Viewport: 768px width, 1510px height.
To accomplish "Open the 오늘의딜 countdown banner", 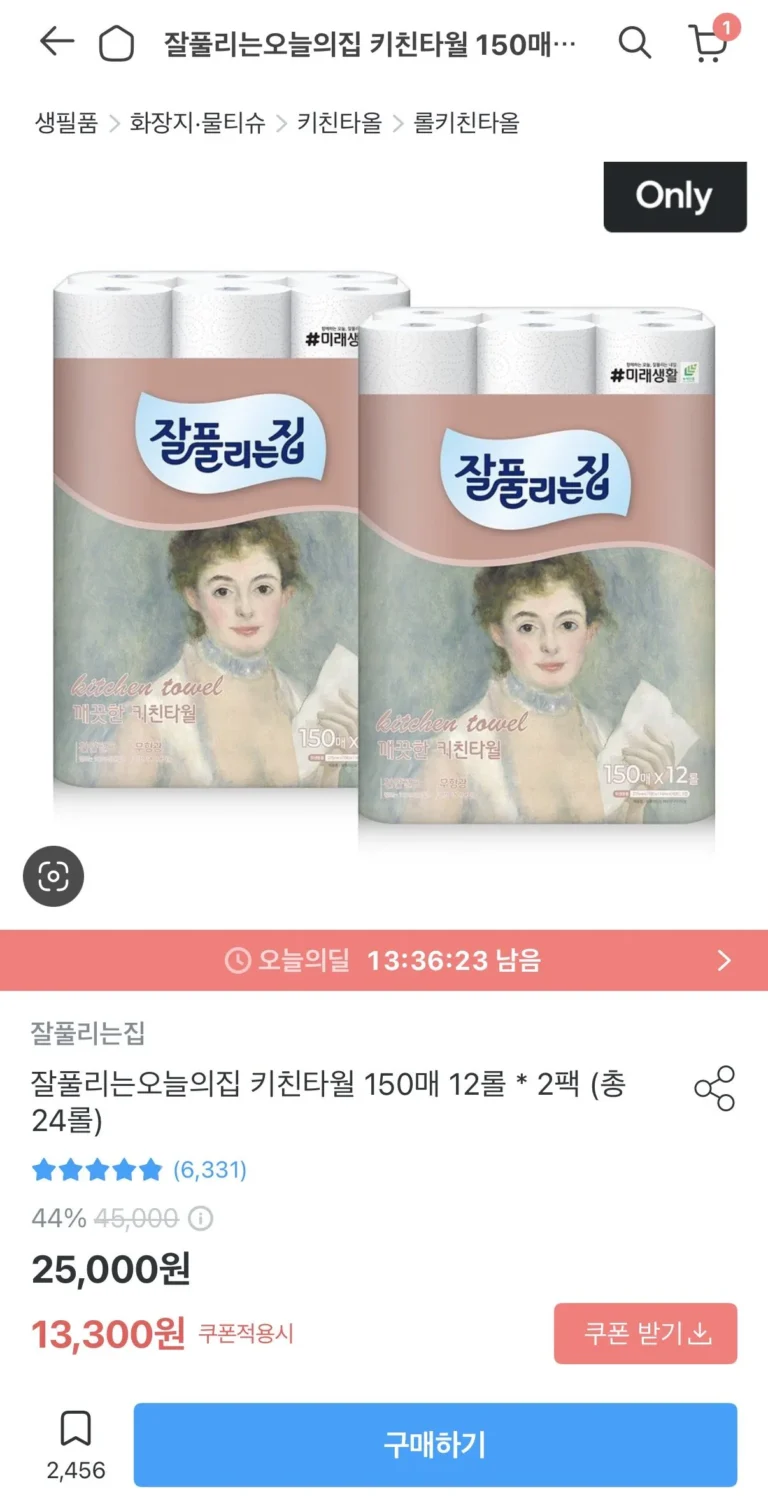I will point(384,961).
